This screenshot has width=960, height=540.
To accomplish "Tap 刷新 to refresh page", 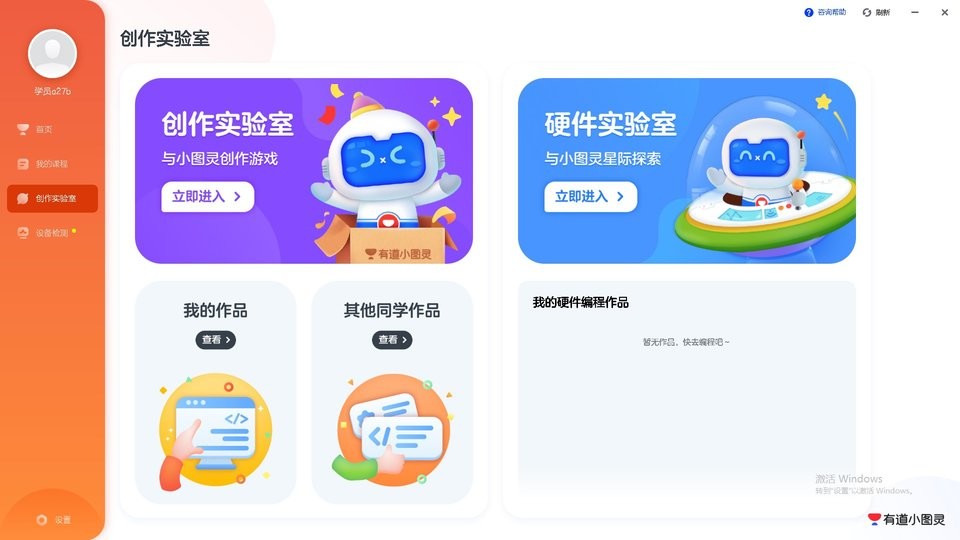I will [876, 12].
